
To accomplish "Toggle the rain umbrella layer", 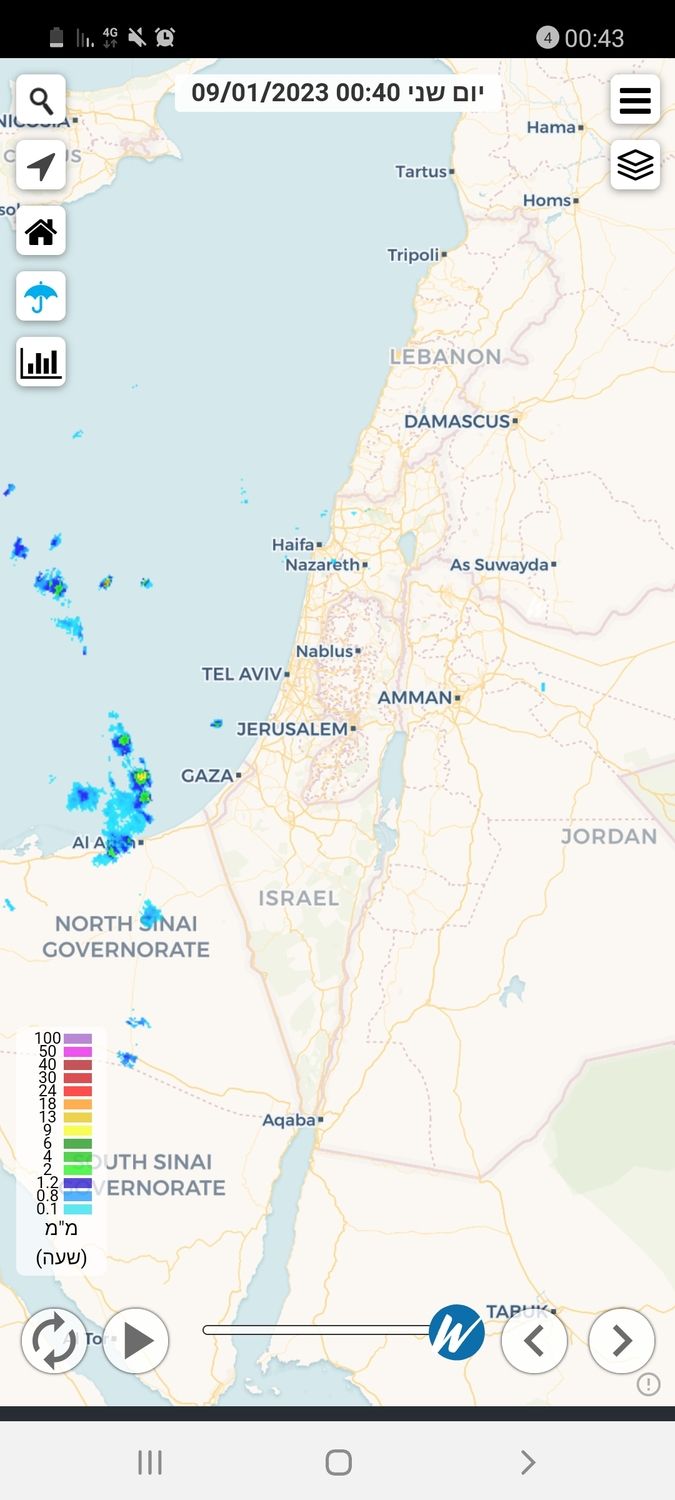I will (41, 297).
